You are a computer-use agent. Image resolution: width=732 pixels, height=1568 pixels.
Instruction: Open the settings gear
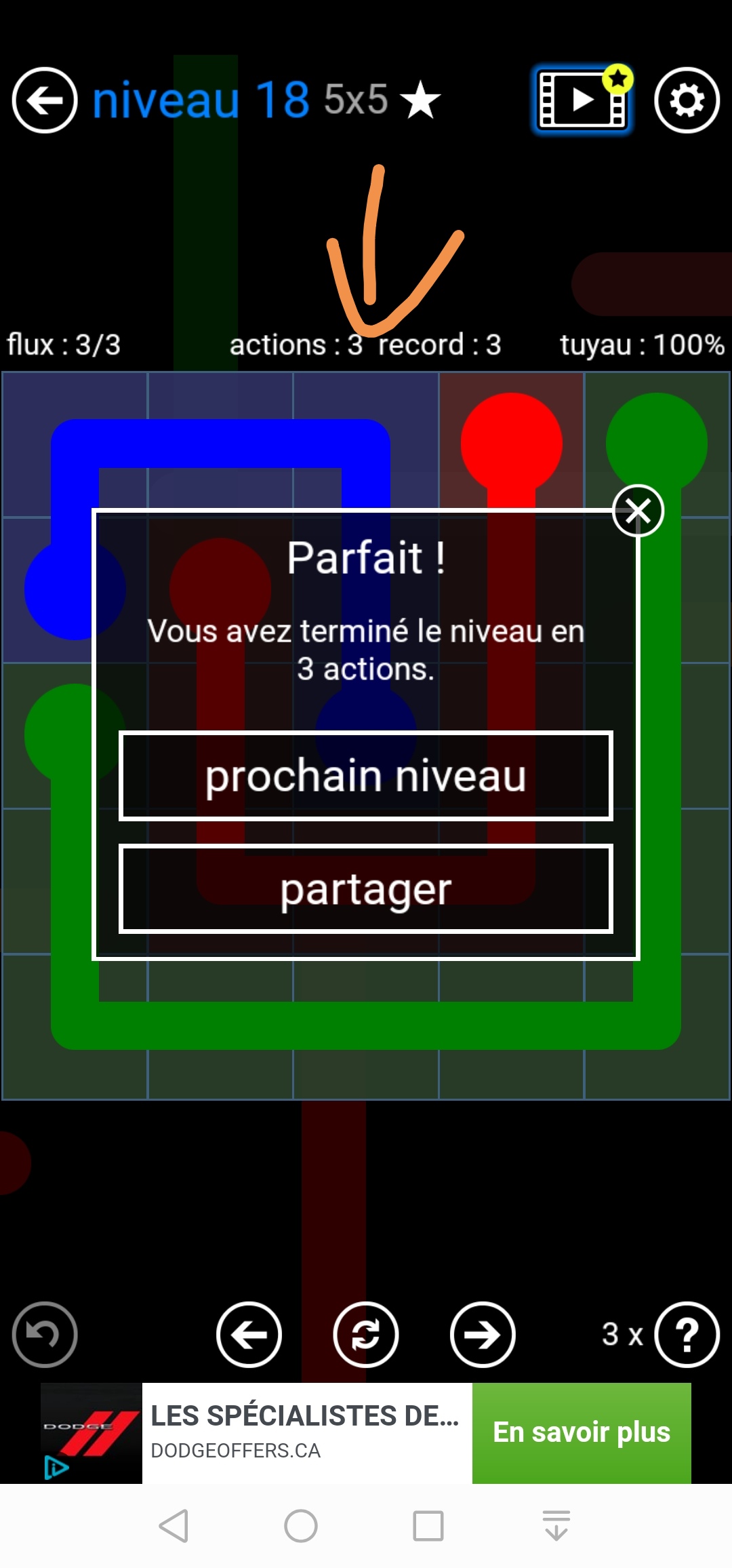coord(687,100)
